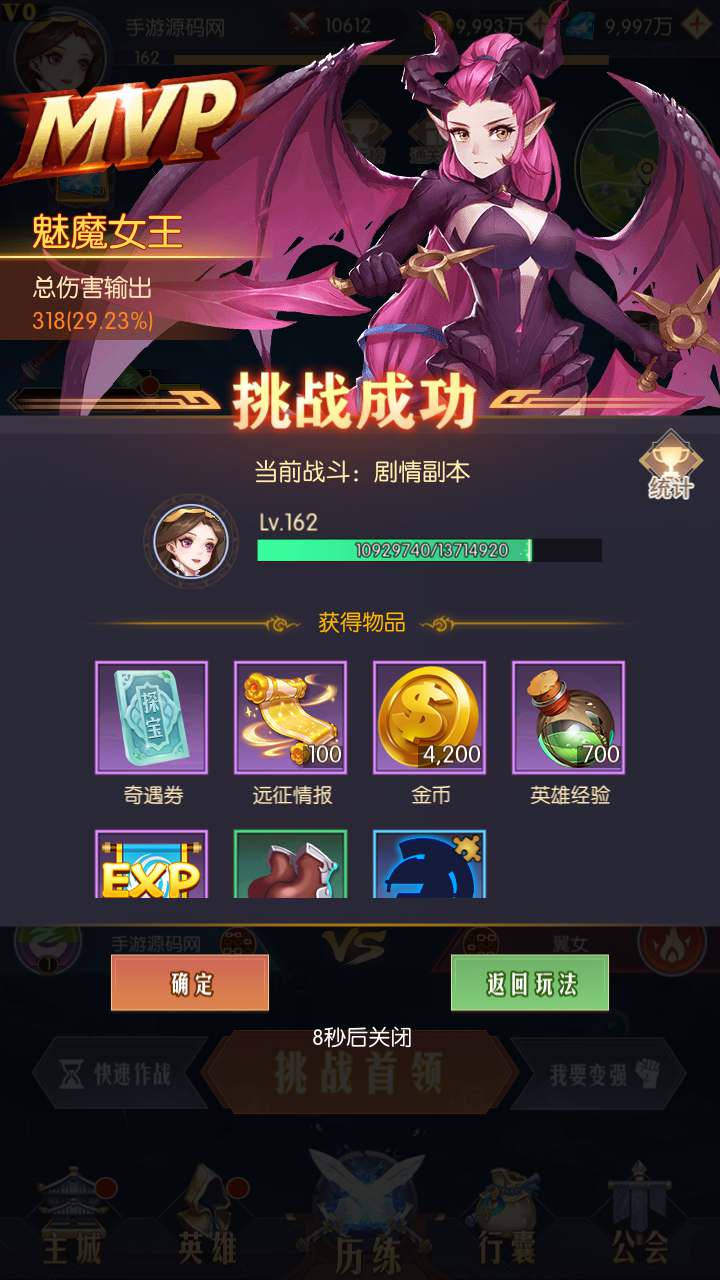View the 远征情报 reward item

pyautogui.click(x=291, y=717)
